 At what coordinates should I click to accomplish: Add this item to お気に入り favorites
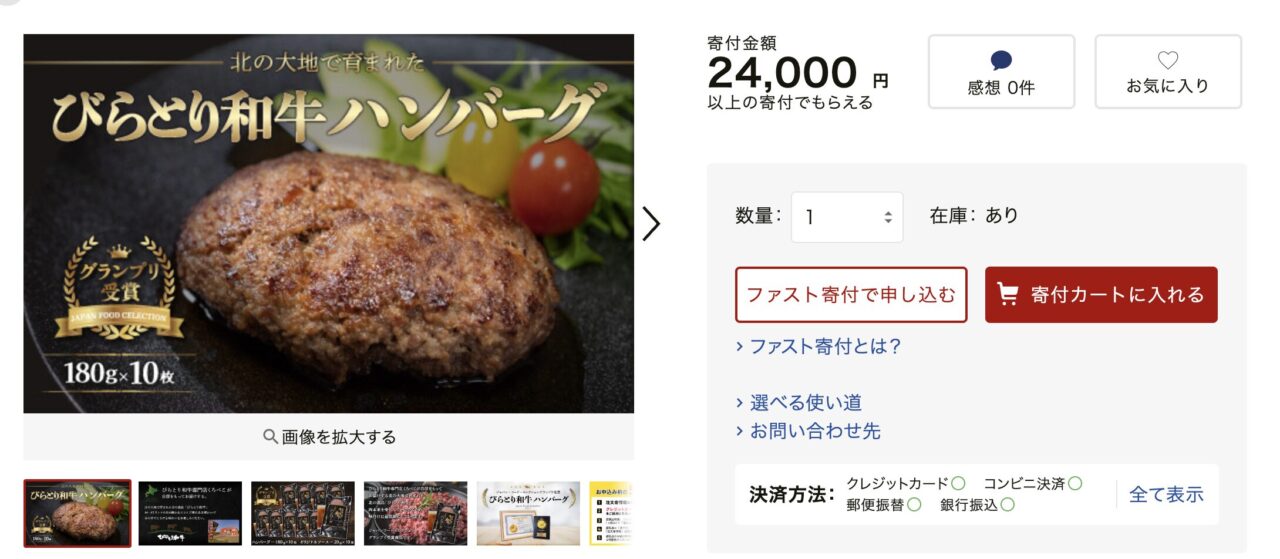click(x=1167, y=72)
